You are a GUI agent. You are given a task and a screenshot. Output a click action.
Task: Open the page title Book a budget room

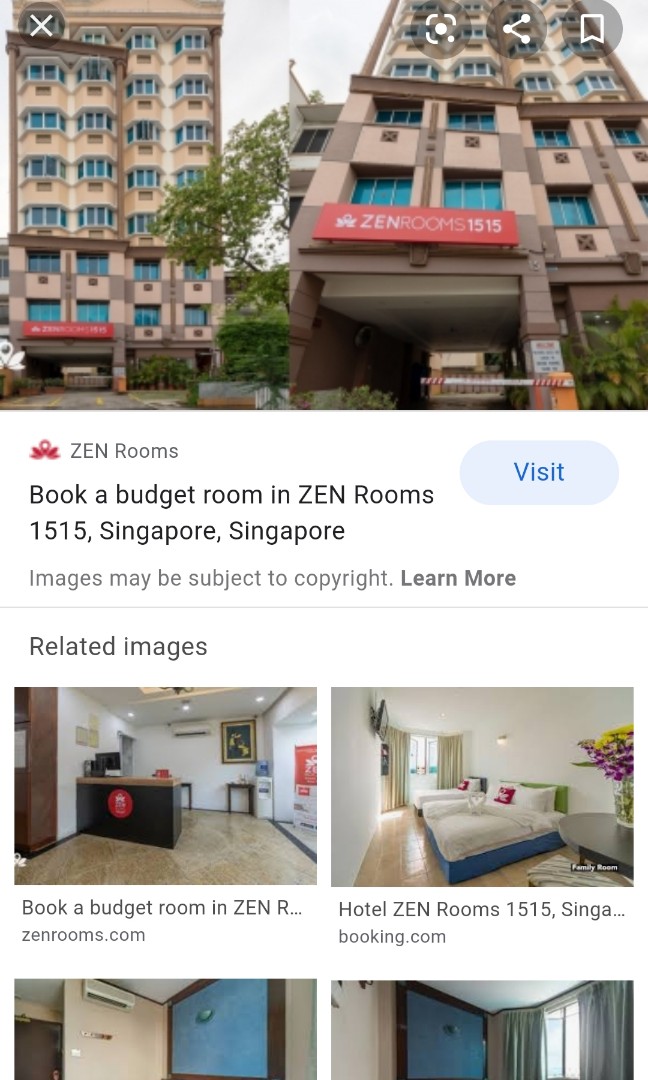pyautogui.click(x=231, y=512)
